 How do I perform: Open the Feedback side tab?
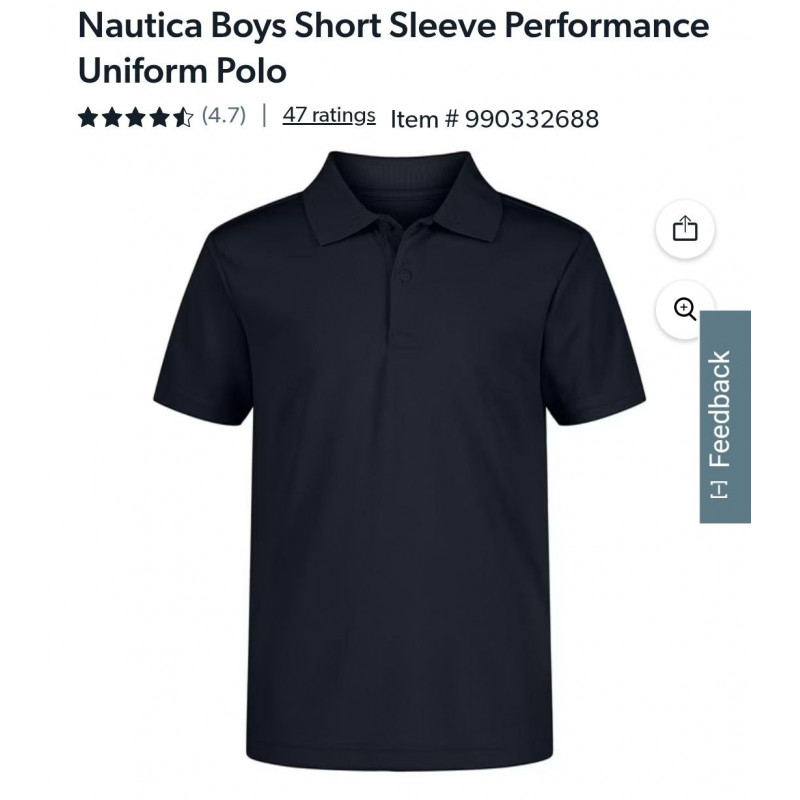(724, 417)
